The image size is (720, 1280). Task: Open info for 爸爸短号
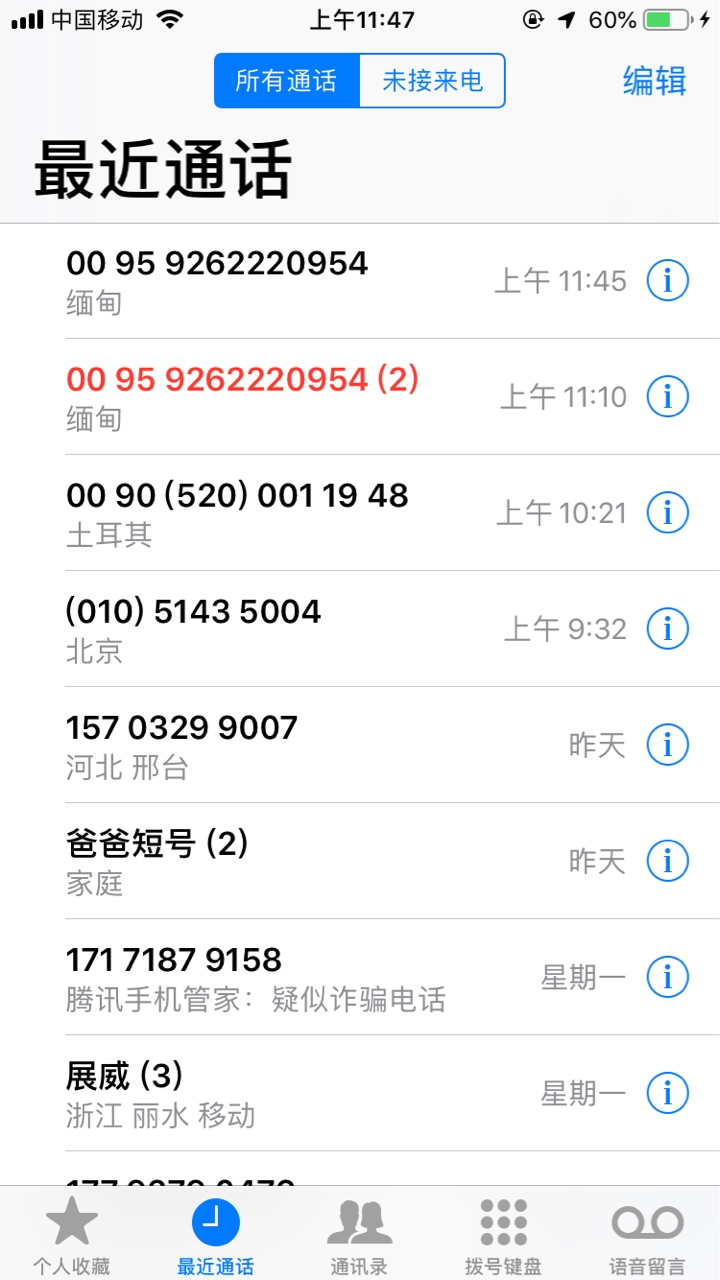click(667, 861)
